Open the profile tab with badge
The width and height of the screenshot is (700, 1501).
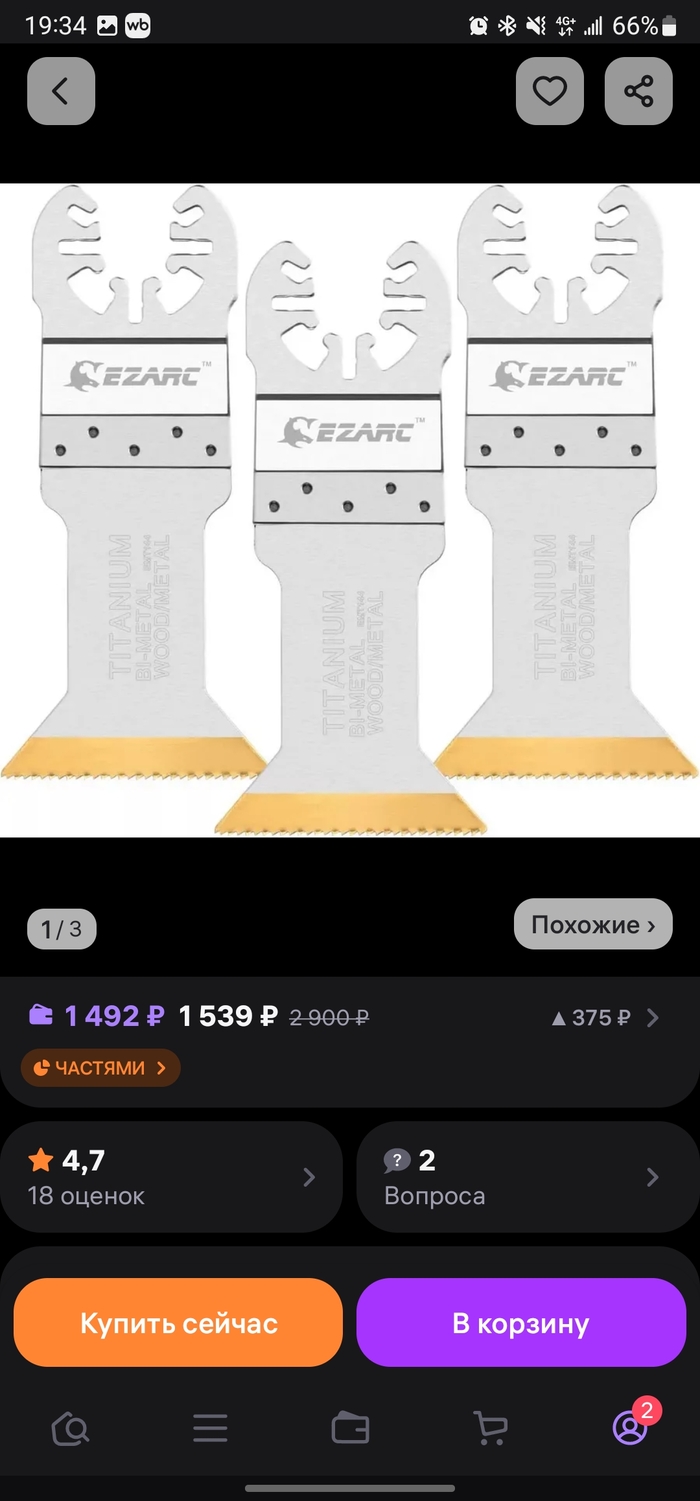pyautogui.click(x=630, y=1427)
